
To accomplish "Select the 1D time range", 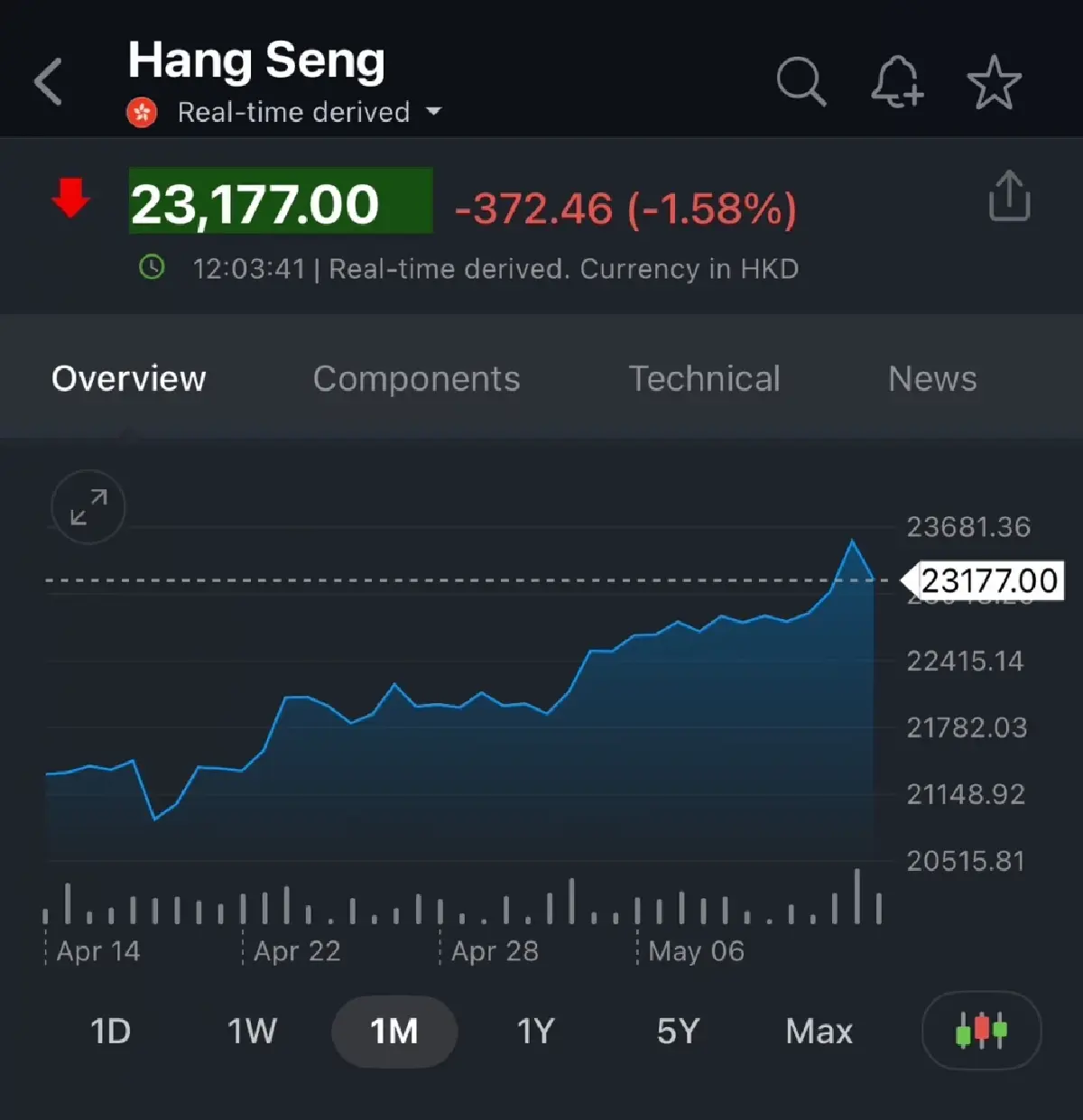I will click(110, 1031).
